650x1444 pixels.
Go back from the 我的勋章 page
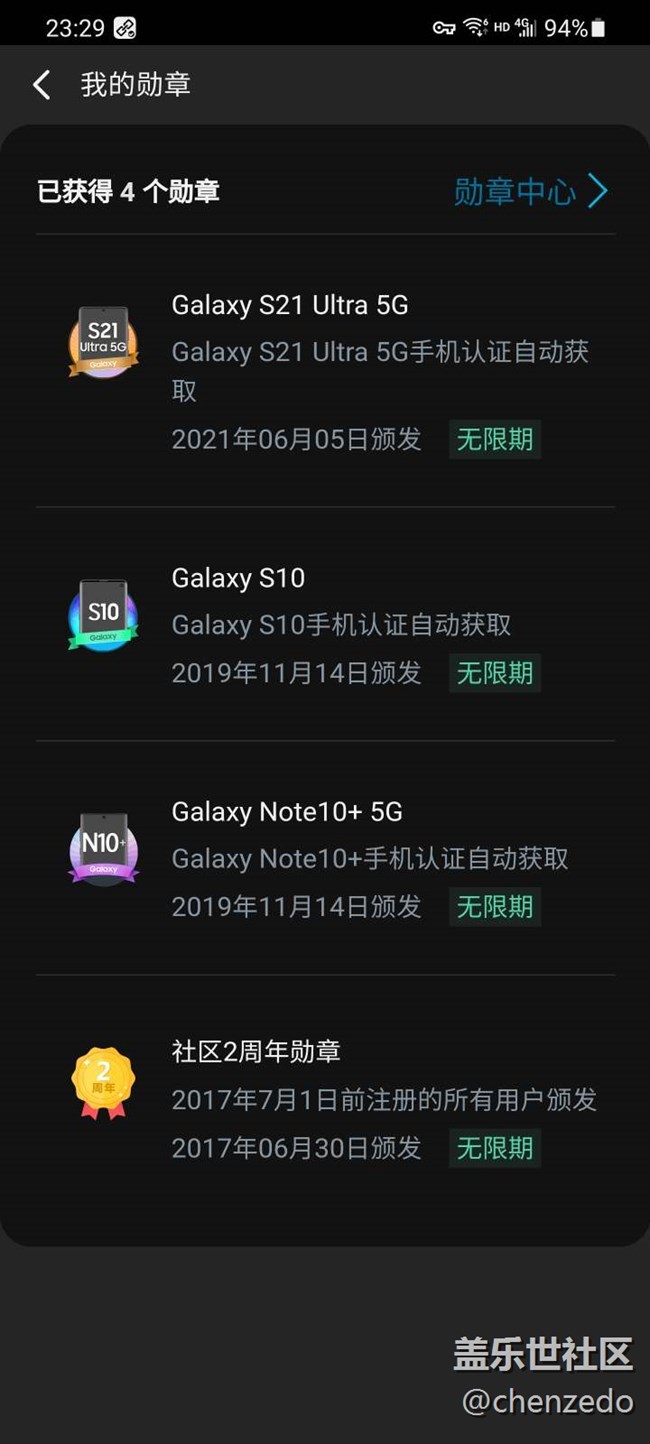(41, 85)
